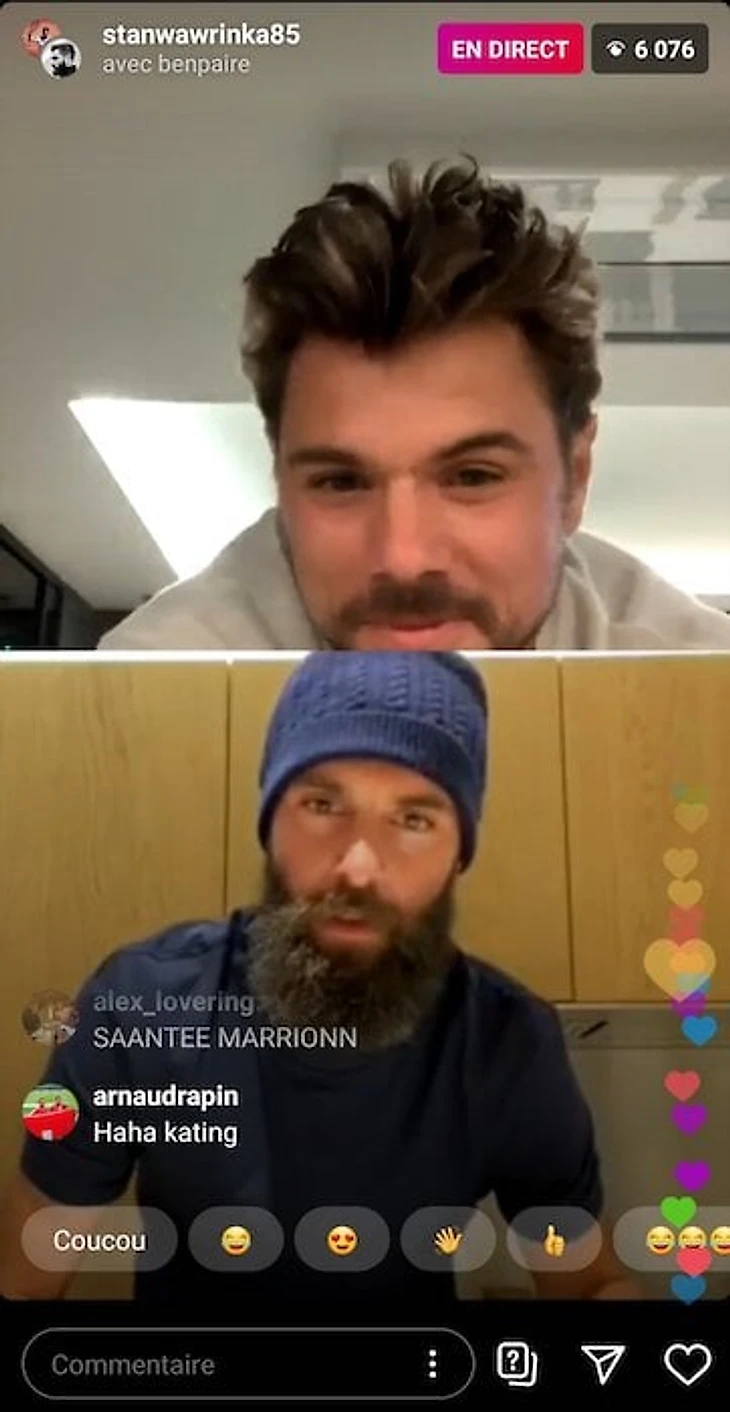Open stanwawrinka85 host profile
The width and height of the screenshot is (730, 1412).
(200, 35)
